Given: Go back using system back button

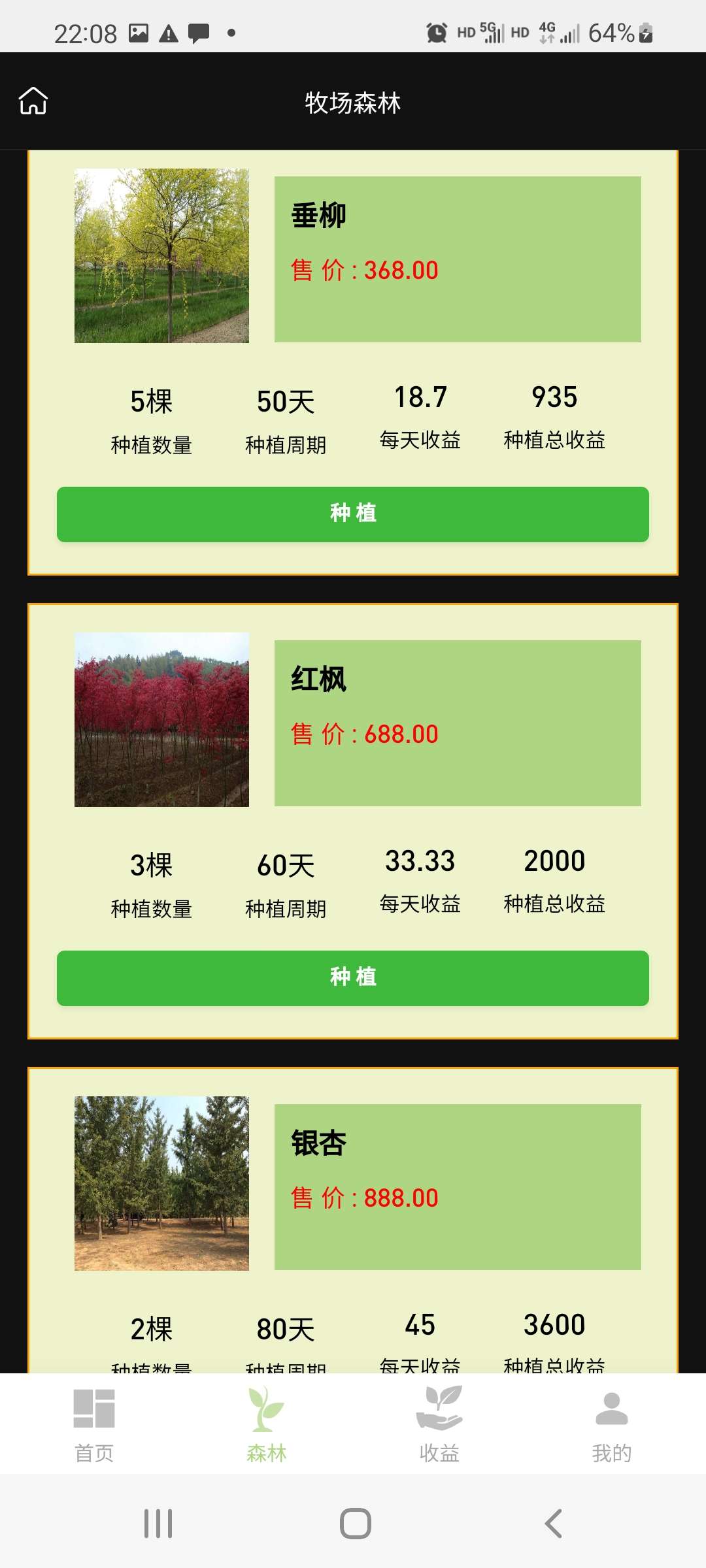Looking at the screenshot, I should tap(553, 1524).
